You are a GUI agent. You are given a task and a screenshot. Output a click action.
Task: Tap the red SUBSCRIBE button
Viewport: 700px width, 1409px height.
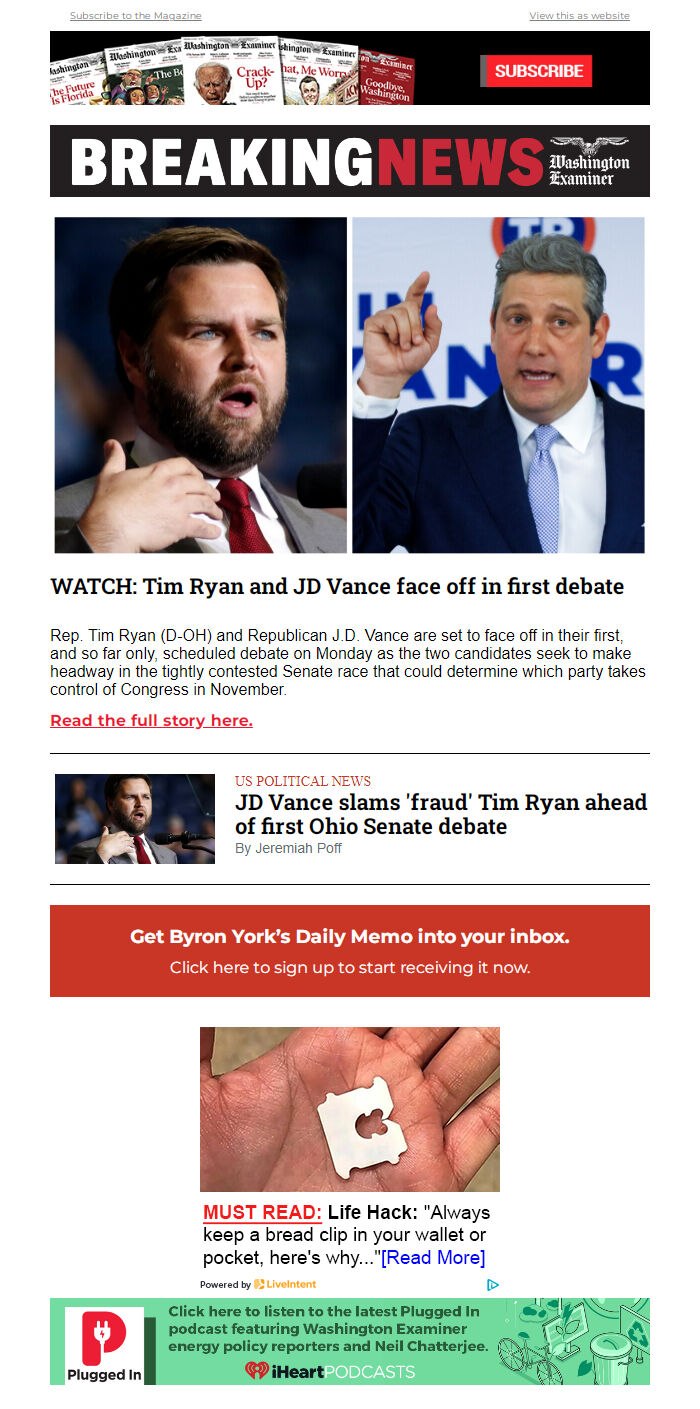click(538, 71)
